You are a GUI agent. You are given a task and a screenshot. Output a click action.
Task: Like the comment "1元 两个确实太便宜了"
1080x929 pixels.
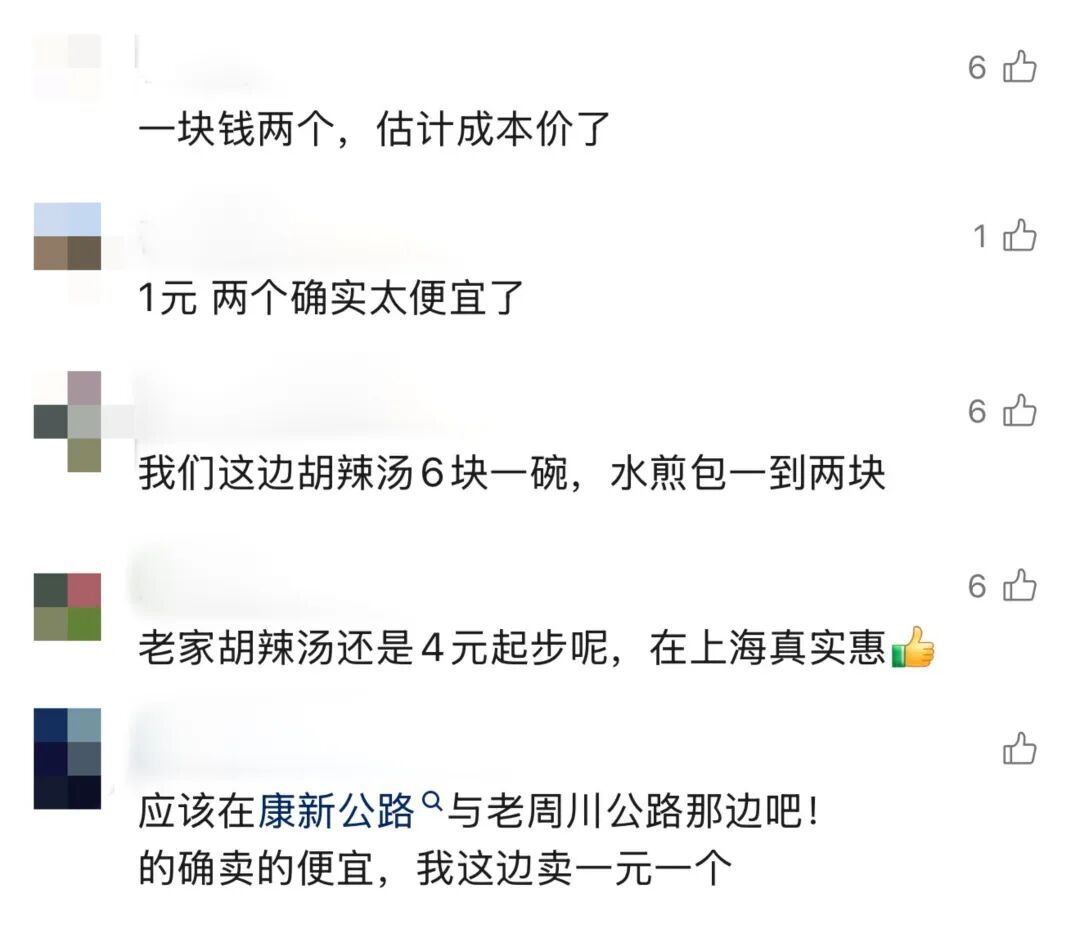click(1019, 236)
